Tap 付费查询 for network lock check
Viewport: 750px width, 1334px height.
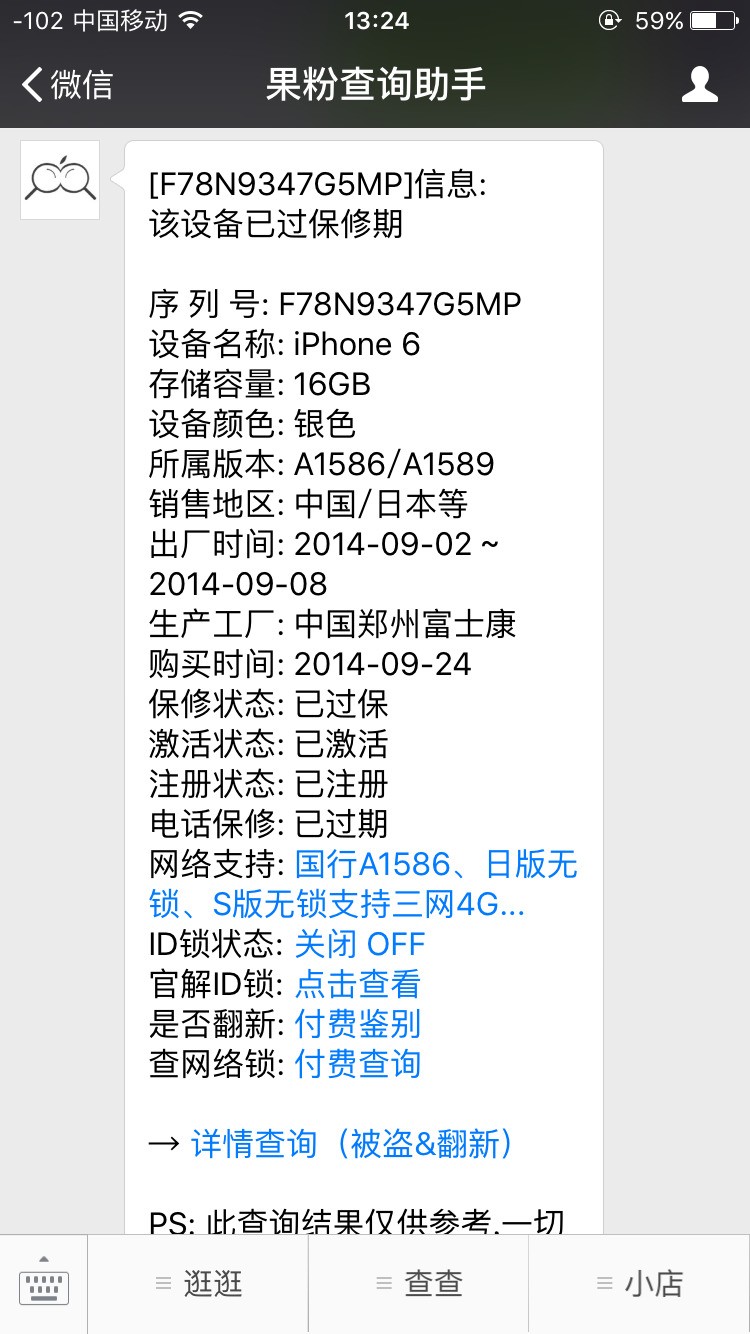click(x=358, y=1064)
